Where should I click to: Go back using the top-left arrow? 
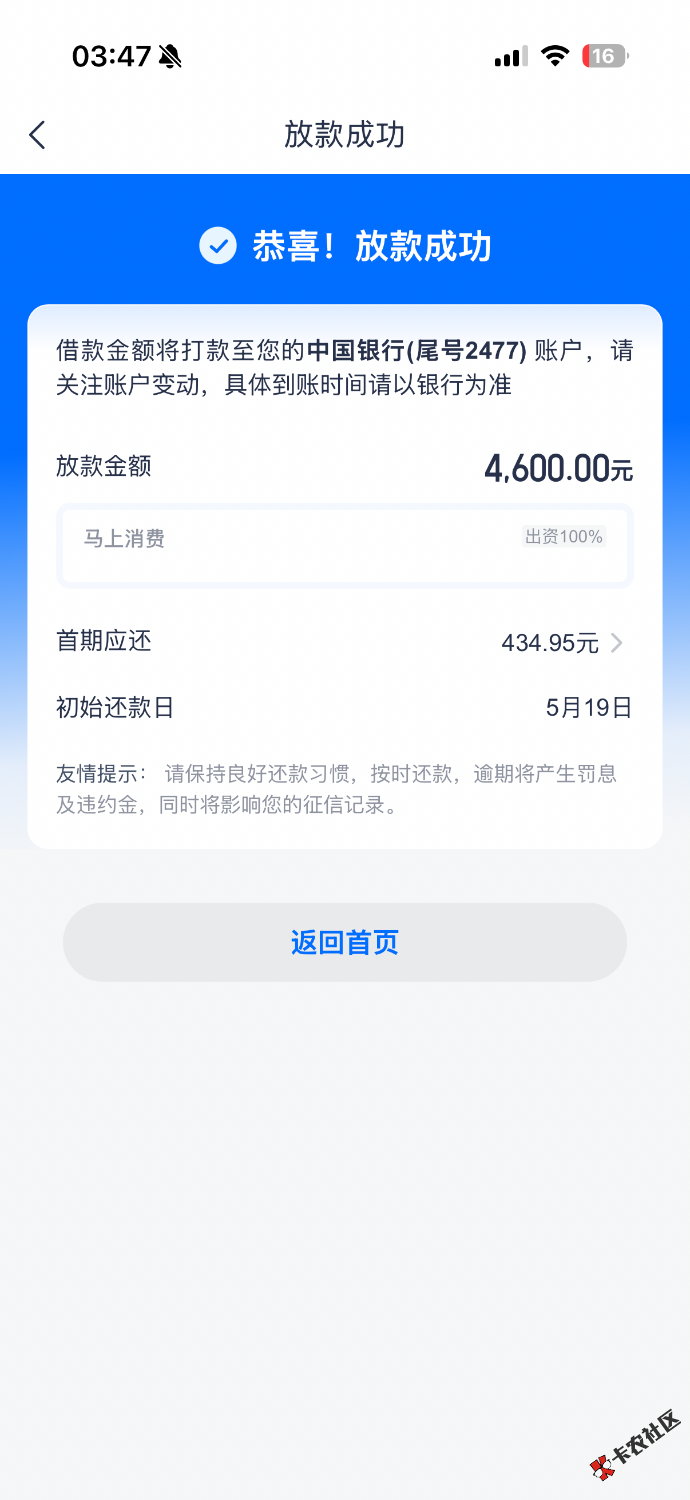(x=38, y=135)
